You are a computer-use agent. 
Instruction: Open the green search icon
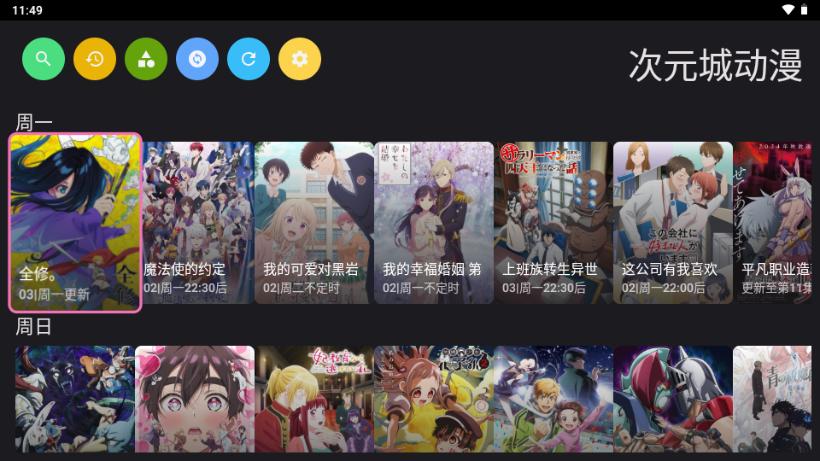[x=44, y=59]
